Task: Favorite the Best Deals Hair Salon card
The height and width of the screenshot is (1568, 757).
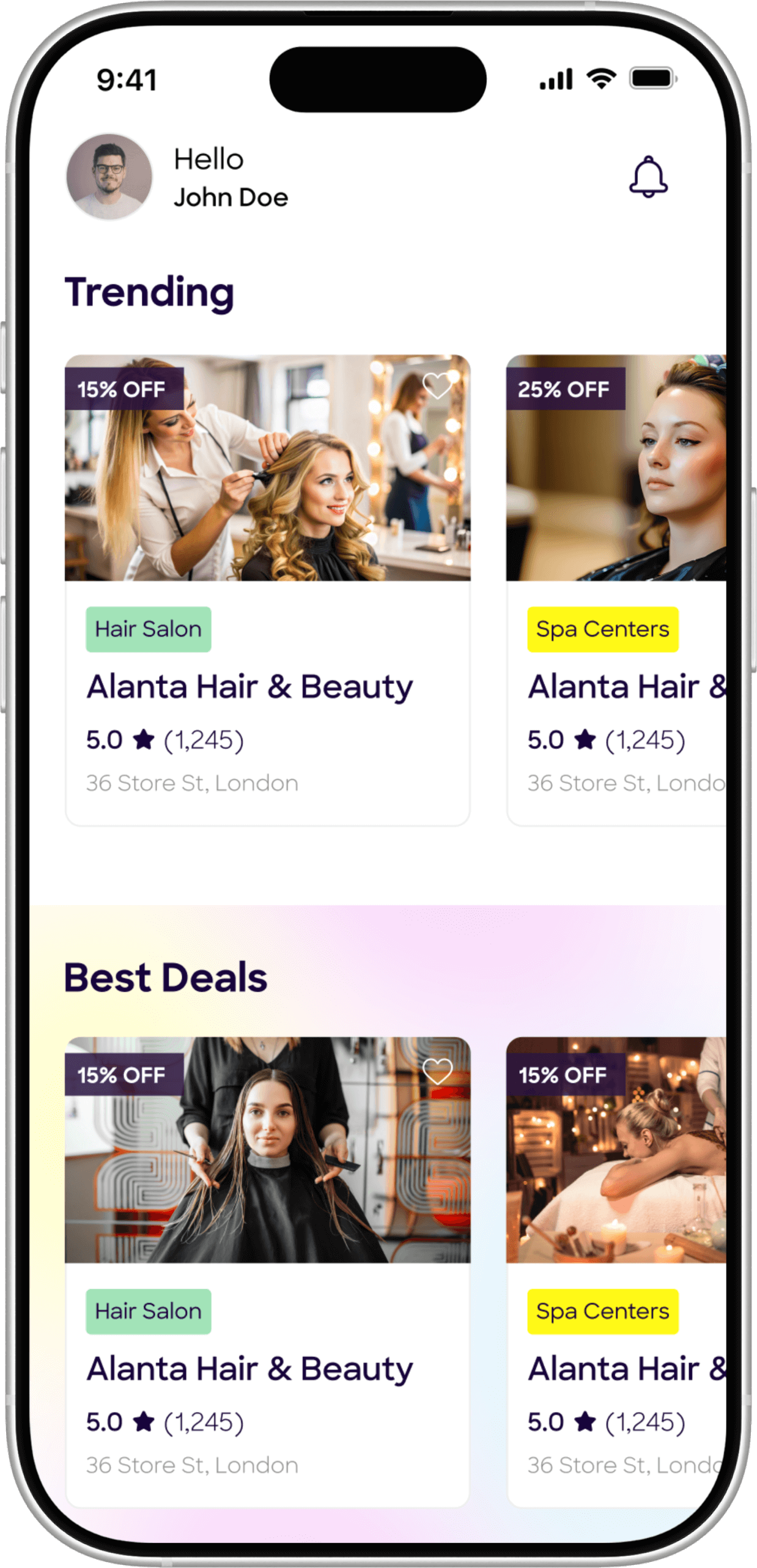Action: pyautogui.click(x=437, y=1071)
